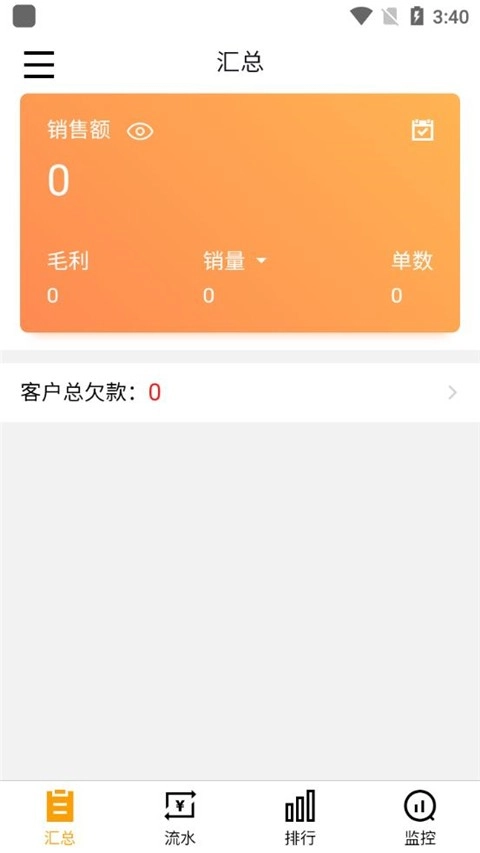The height and width of the screenshot is (853, 480).
Task: Open the hamburger drawer menu
Action: coord(39,64)
